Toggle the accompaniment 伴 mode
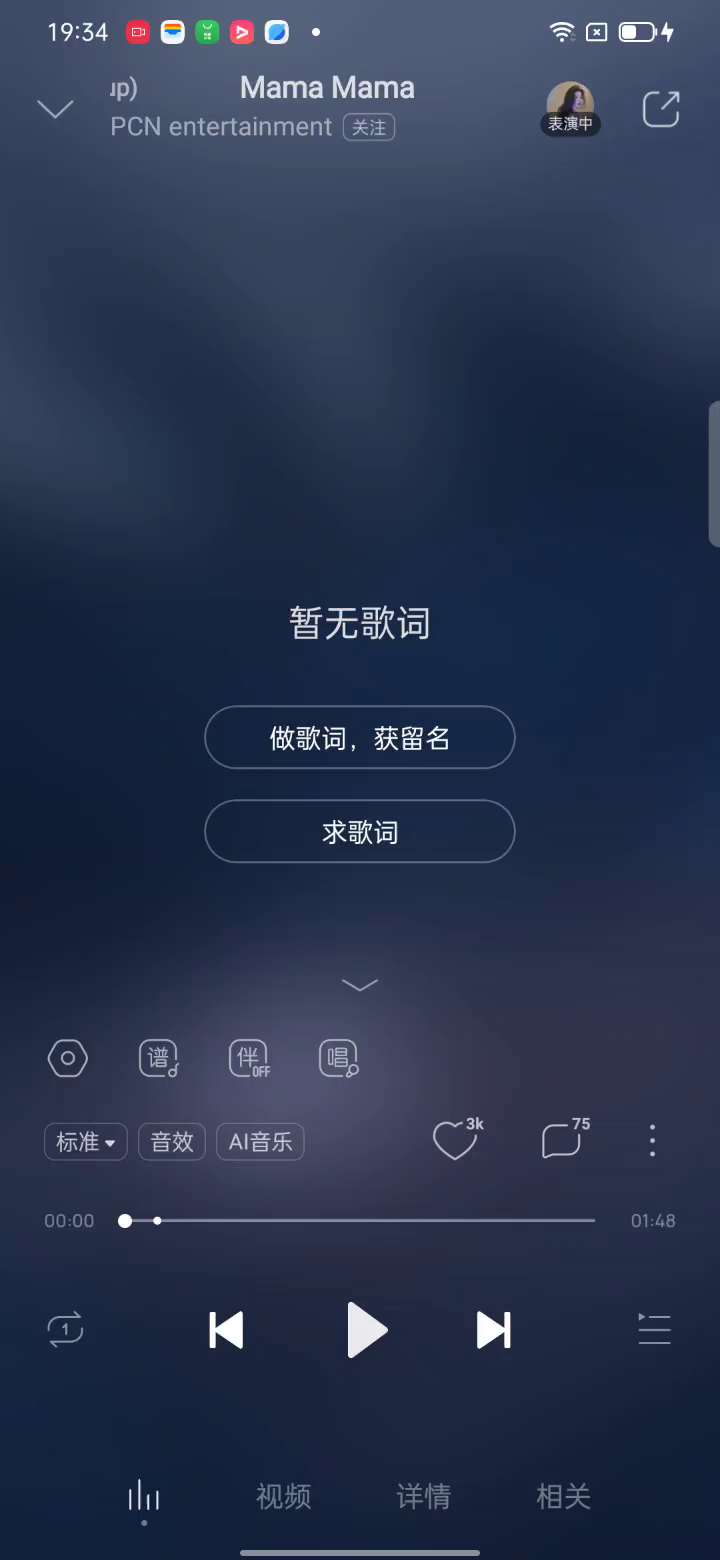The image size is (720, 1560). click(x=249, y=1058)
